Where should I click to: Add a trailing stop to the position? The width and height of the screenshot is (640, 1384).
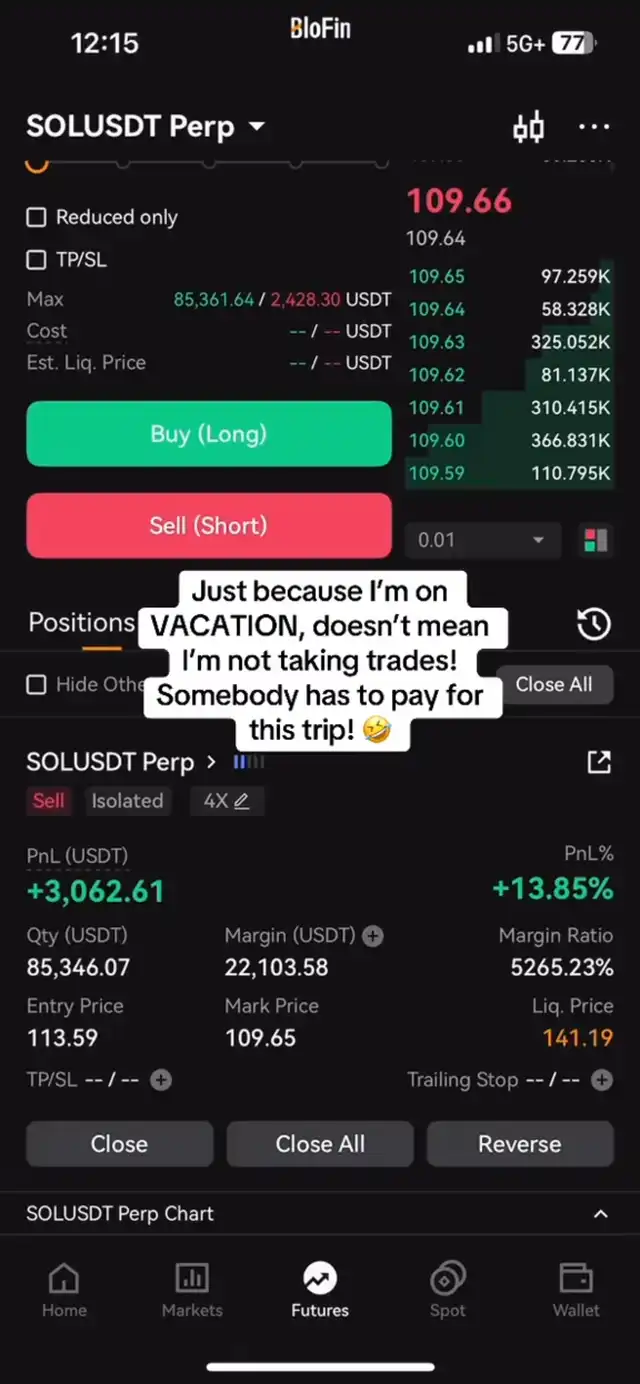pos(601,1080)
